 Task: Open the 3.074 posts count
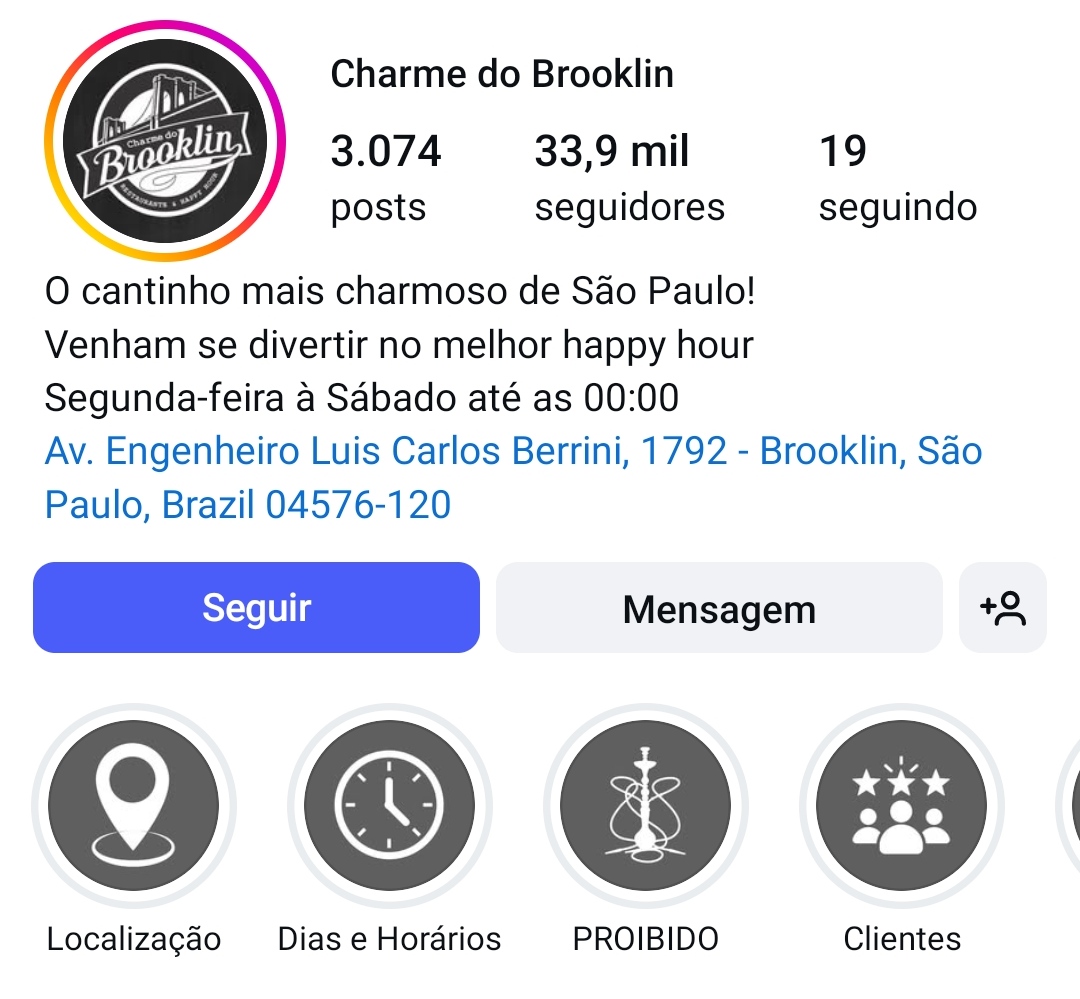(385, 177)
